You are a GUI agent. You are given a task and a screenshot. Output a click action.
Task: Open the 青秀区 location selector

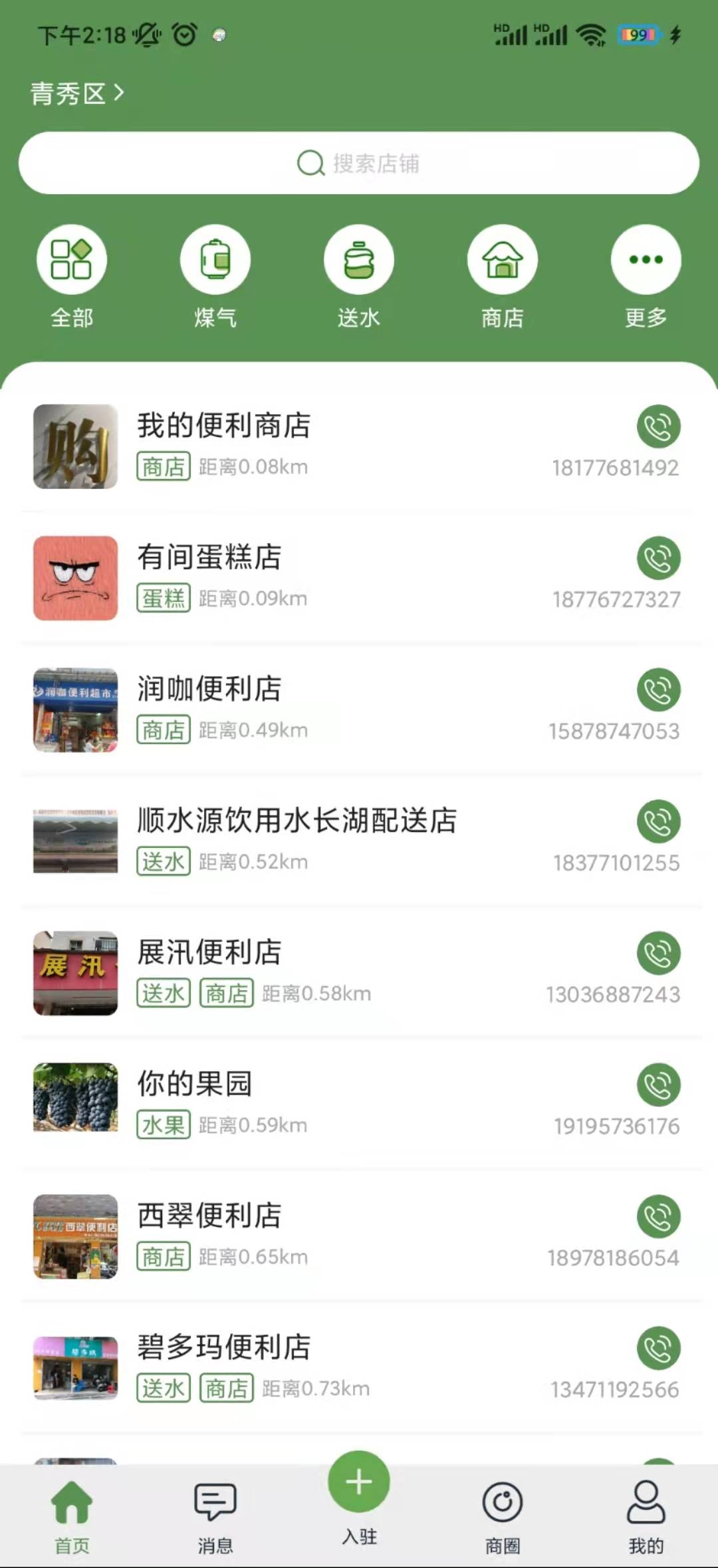tap(77, 94)
